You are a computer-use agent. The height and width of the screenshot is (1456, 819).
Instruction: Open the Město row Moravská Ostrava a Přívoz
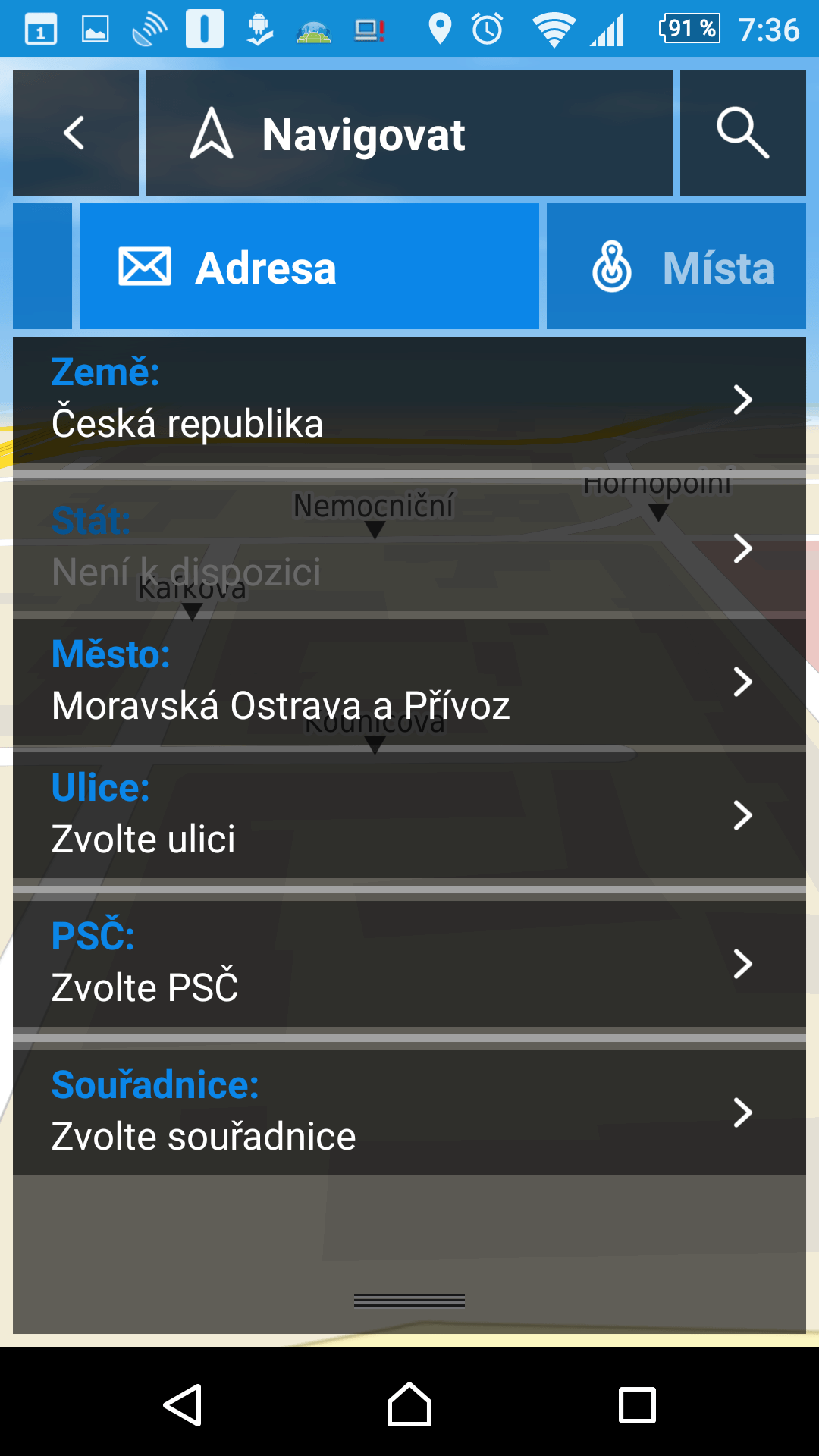pyautogui.click(x=409, y=682)
